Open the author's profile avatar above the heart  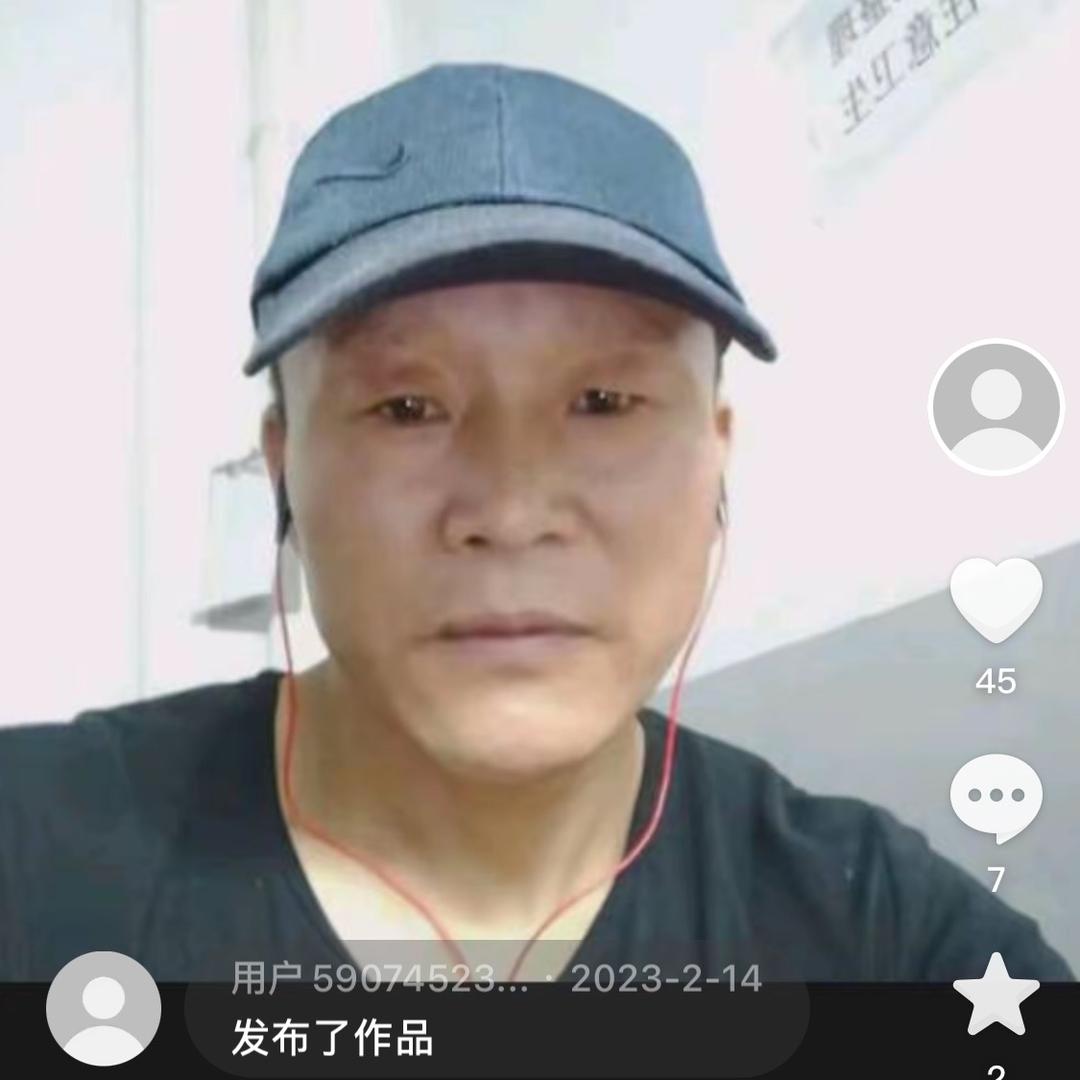(x=995, y=407)
